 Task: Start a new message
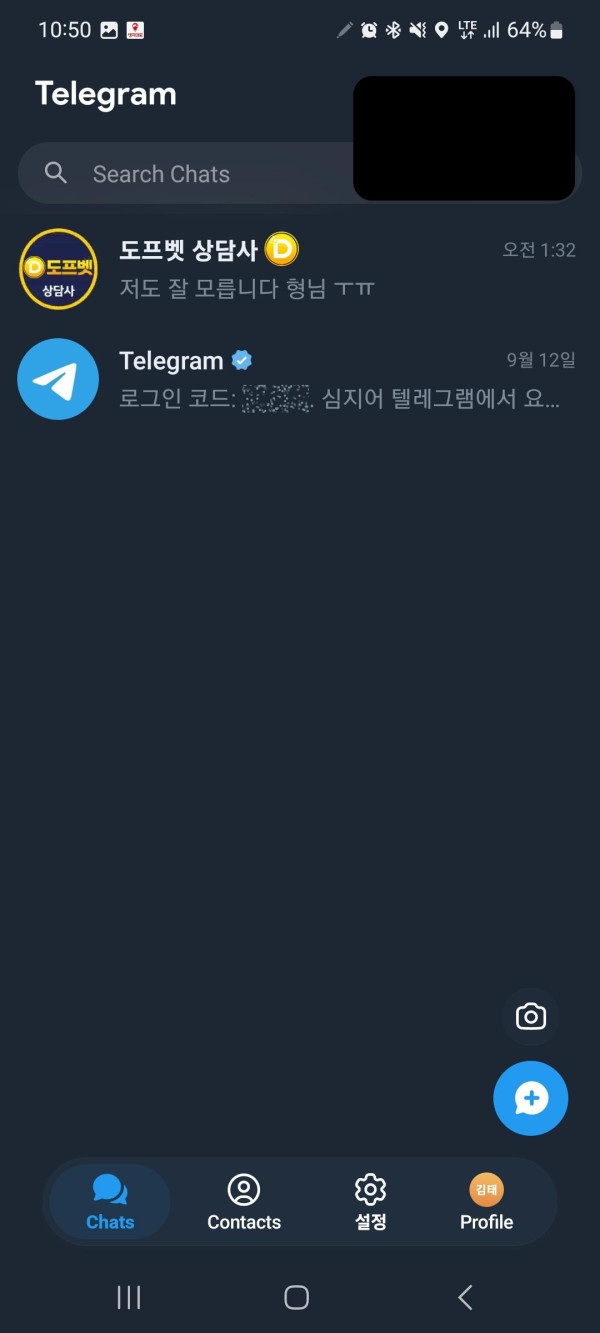(530, 1099)
